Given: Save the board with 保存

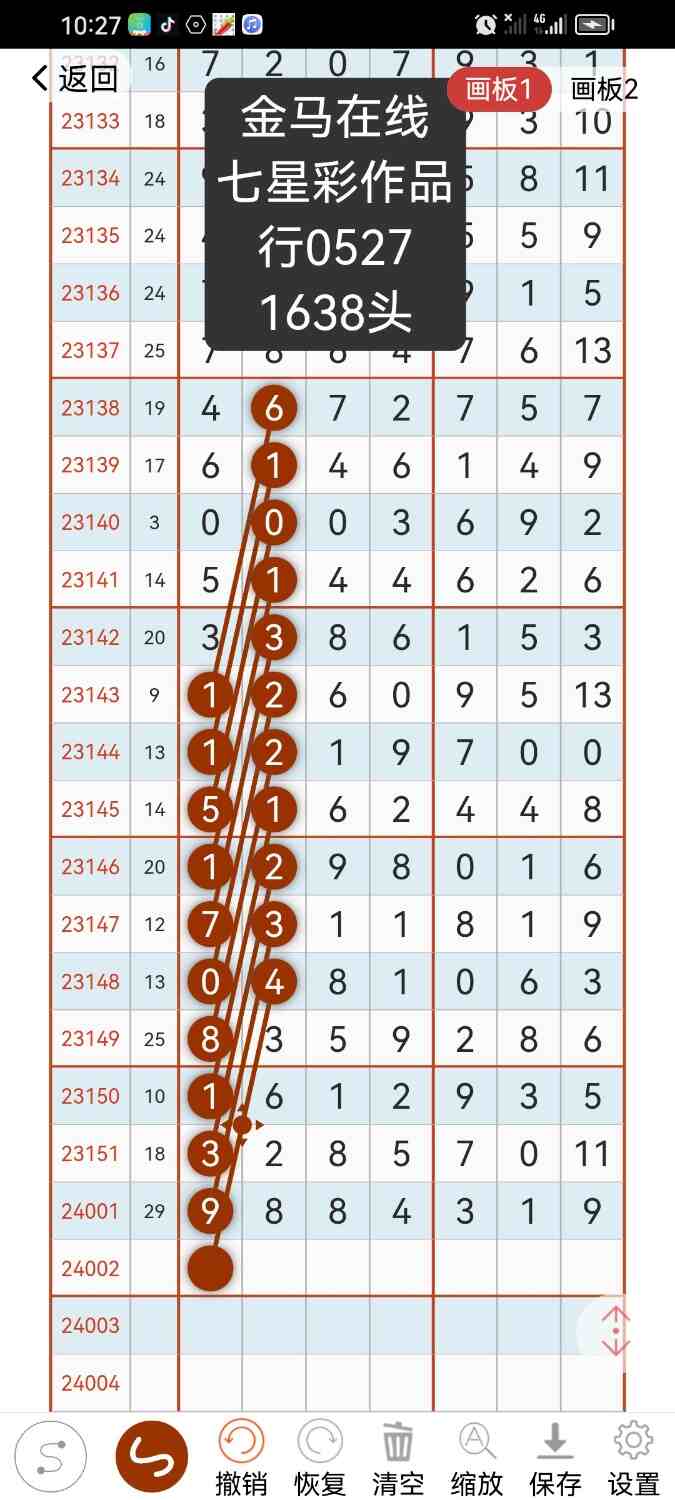Looking at the screenshot, I should point(554,1458).
